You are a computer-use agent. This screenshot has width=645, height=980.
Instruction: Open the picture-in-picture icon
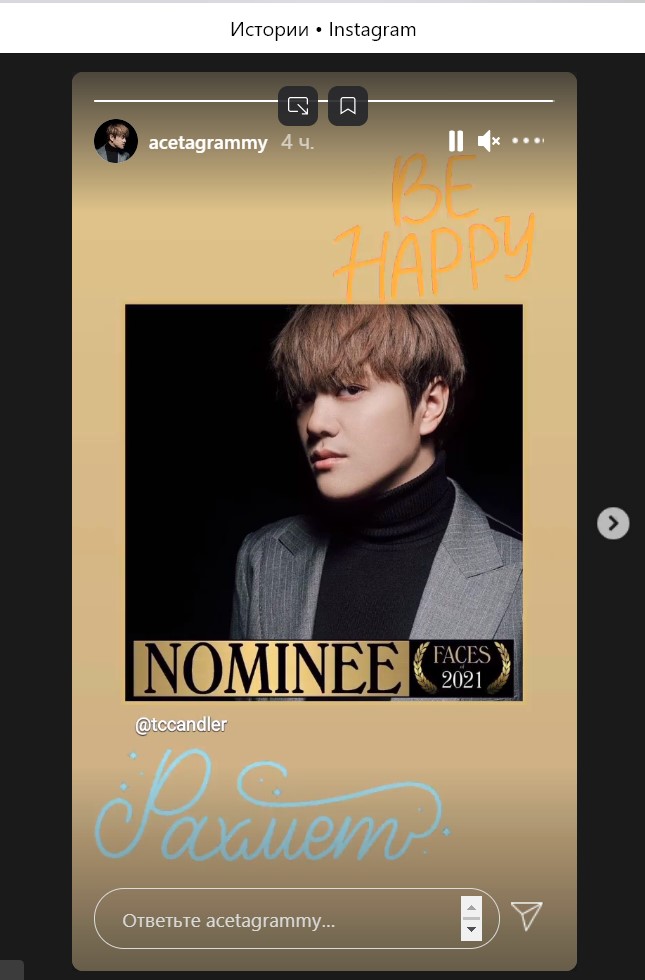[x=298, y=105]
